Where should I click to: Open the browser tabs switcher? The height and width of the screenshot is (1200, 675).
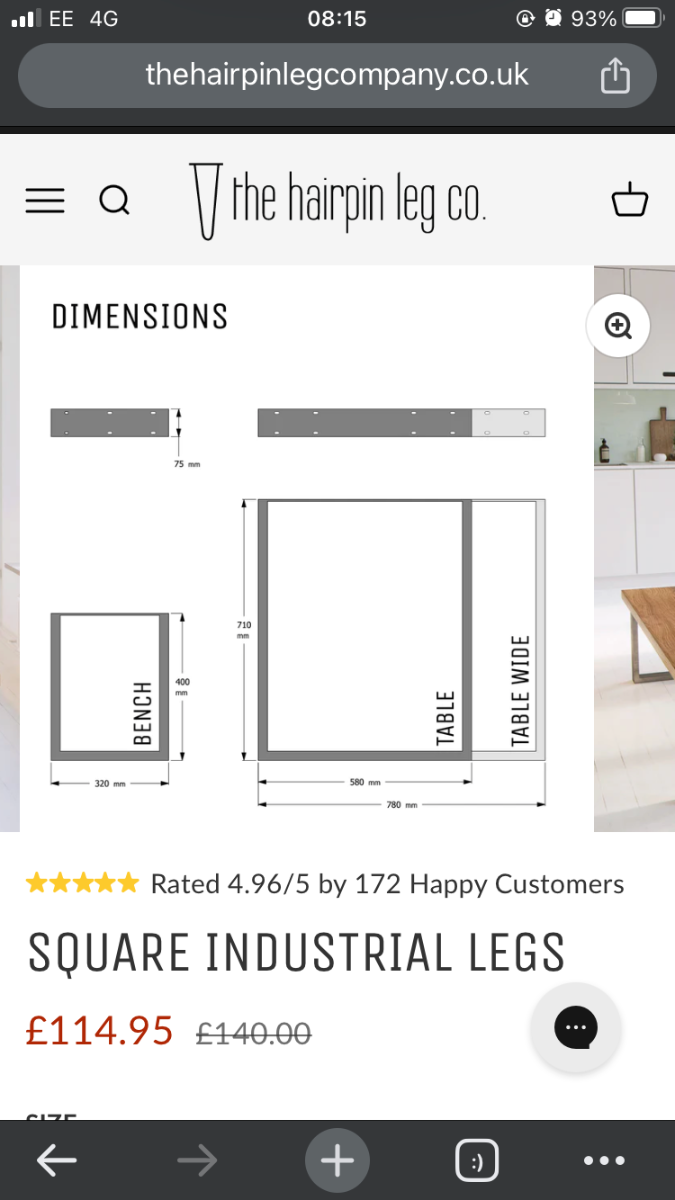click(477, 1161)
